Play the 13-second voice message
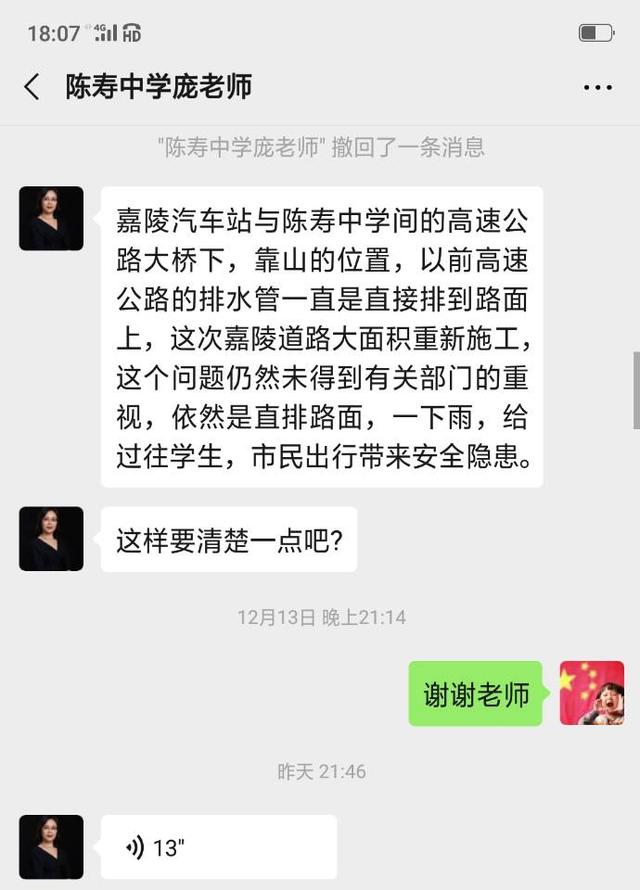The height and width of the screenshot is (890, 640). click(218, 848)
